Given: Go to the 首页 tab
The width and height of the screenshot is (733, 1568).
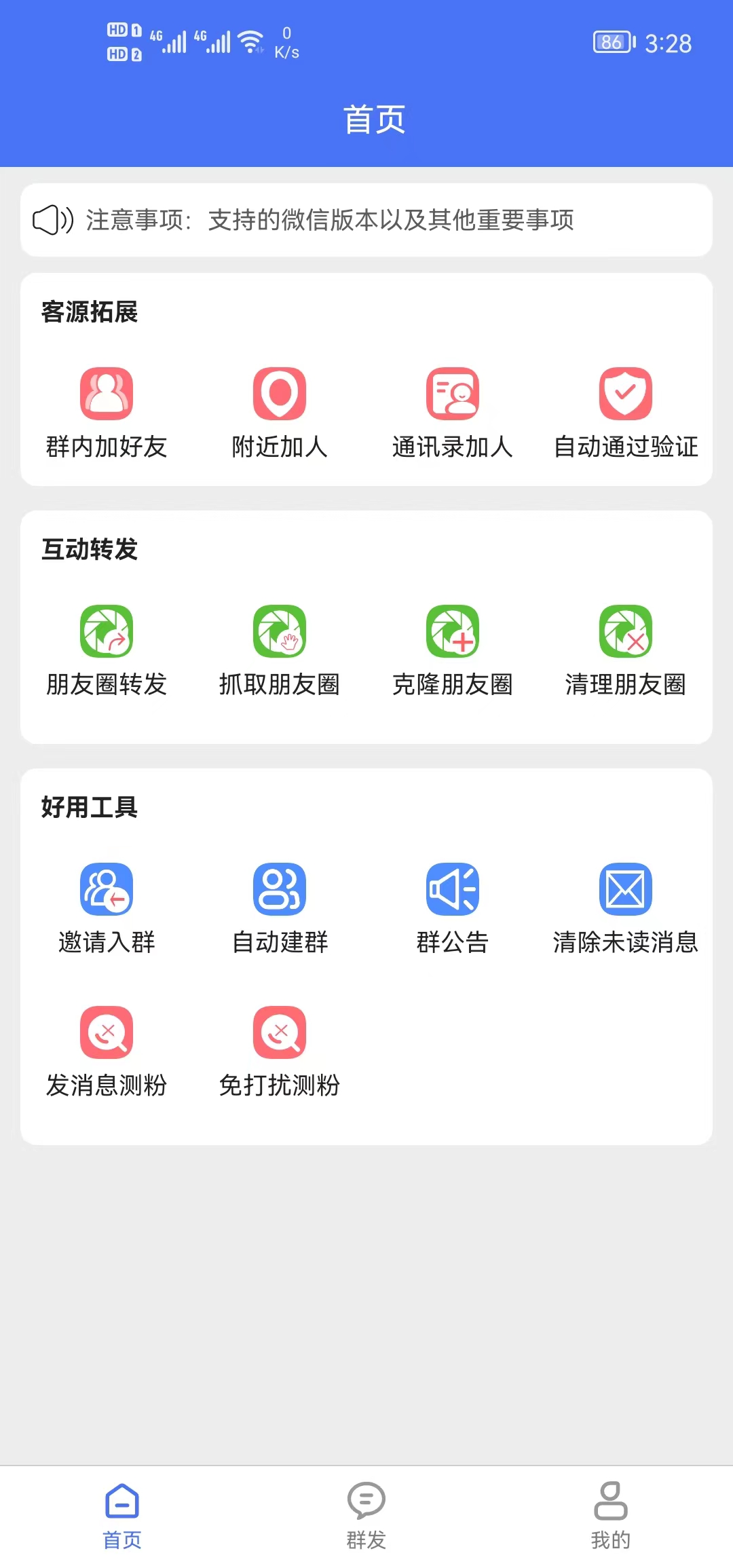Looking at the screenshot, I should (122, 1516).
